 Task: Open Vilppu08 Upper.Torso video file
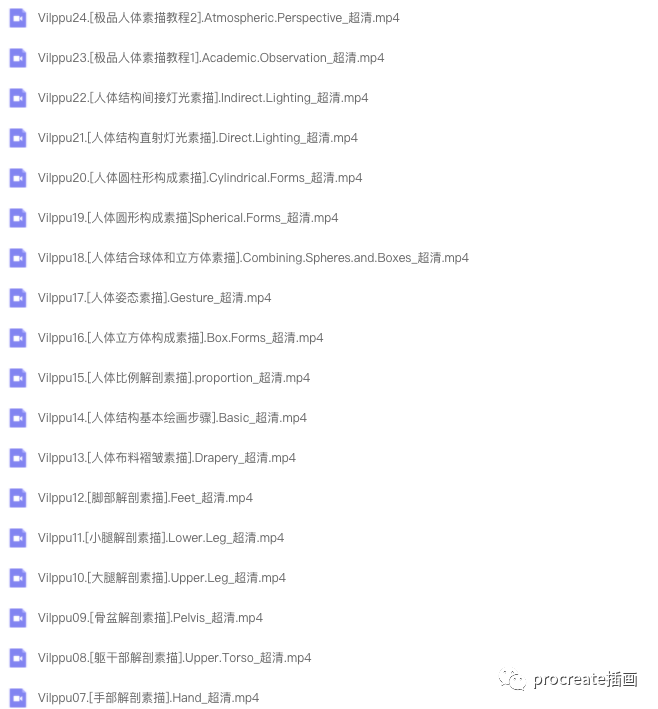point(174,658)
